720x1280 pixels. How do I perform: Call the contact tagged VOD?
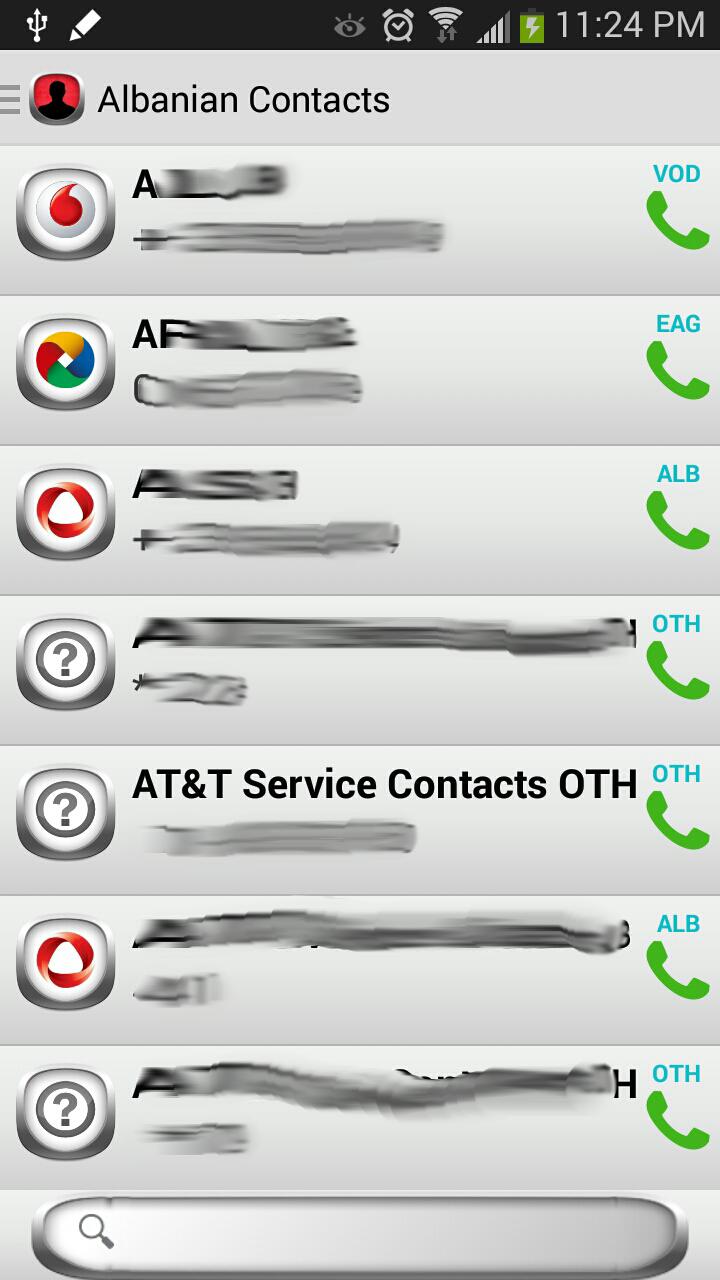(677, 220)
